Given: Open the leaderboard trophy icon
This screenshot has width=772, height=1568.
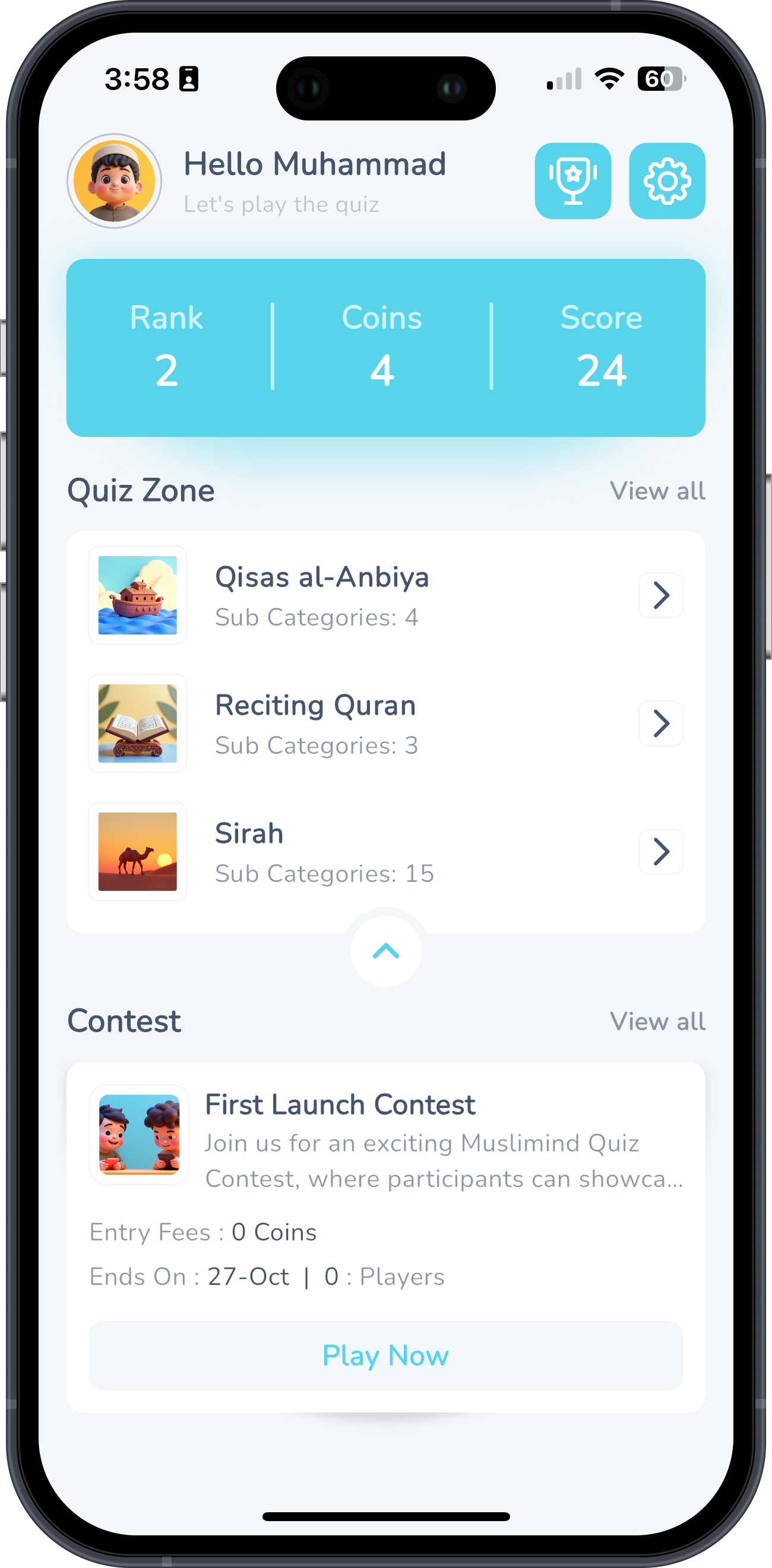Looking at the screenshot, I should point(572,181).
